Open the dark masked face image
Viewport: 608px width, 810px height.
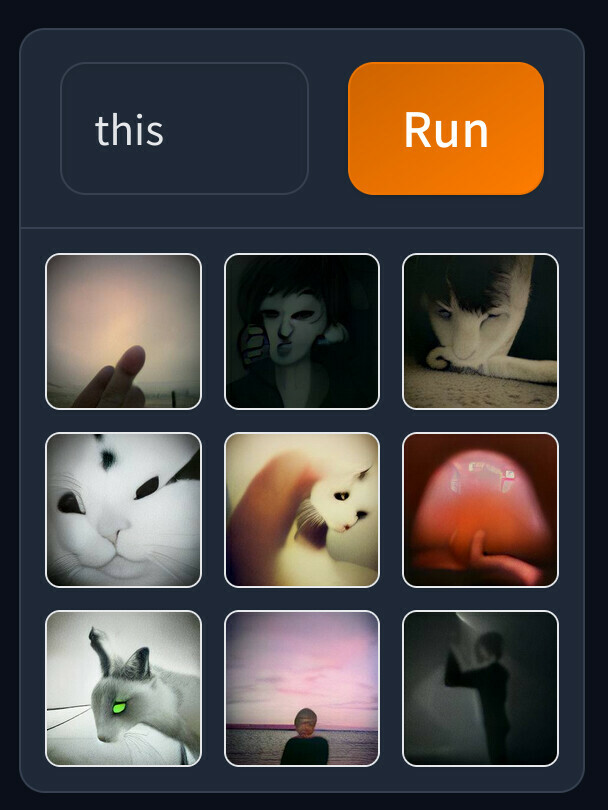pos(302,331)
